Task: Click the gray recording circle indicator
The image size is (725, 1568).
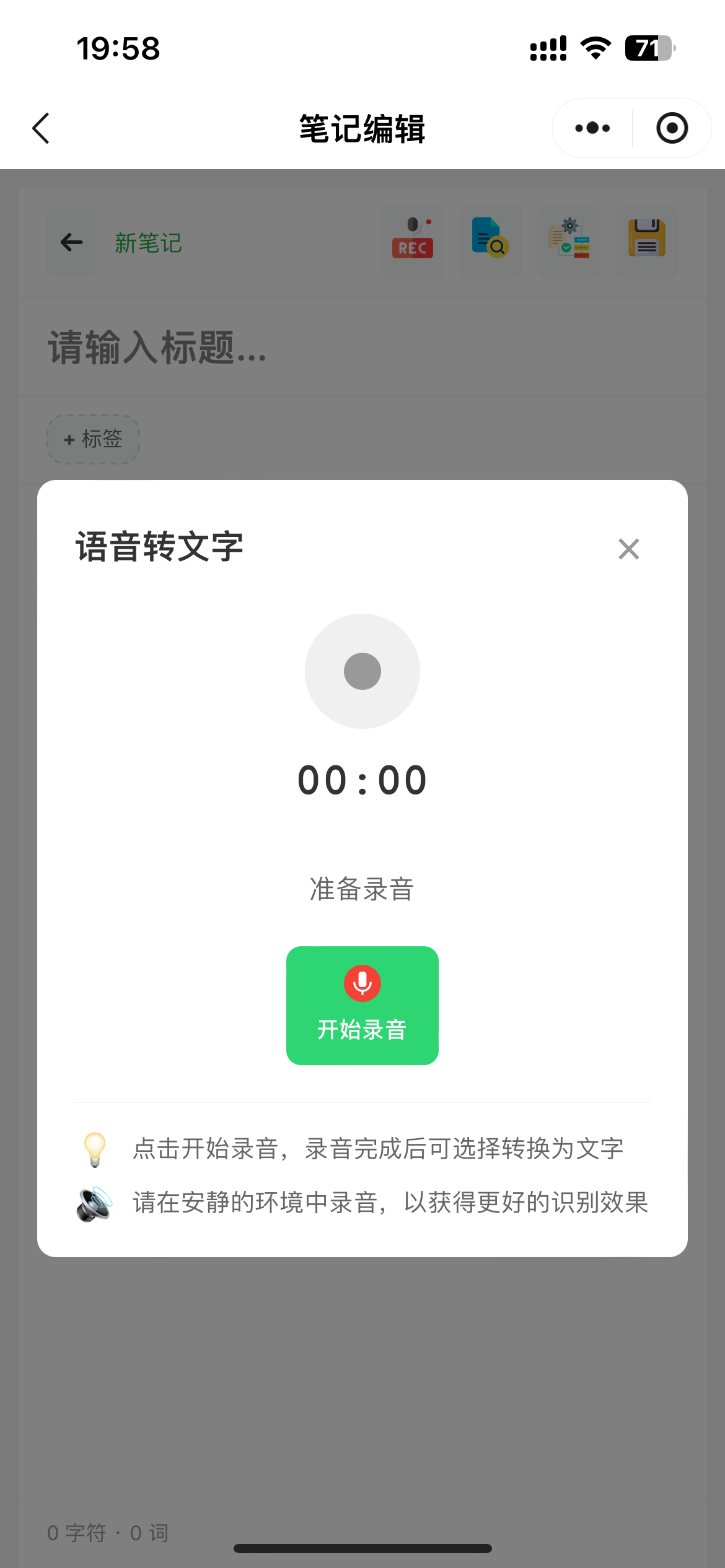Action: coord(362,671)
